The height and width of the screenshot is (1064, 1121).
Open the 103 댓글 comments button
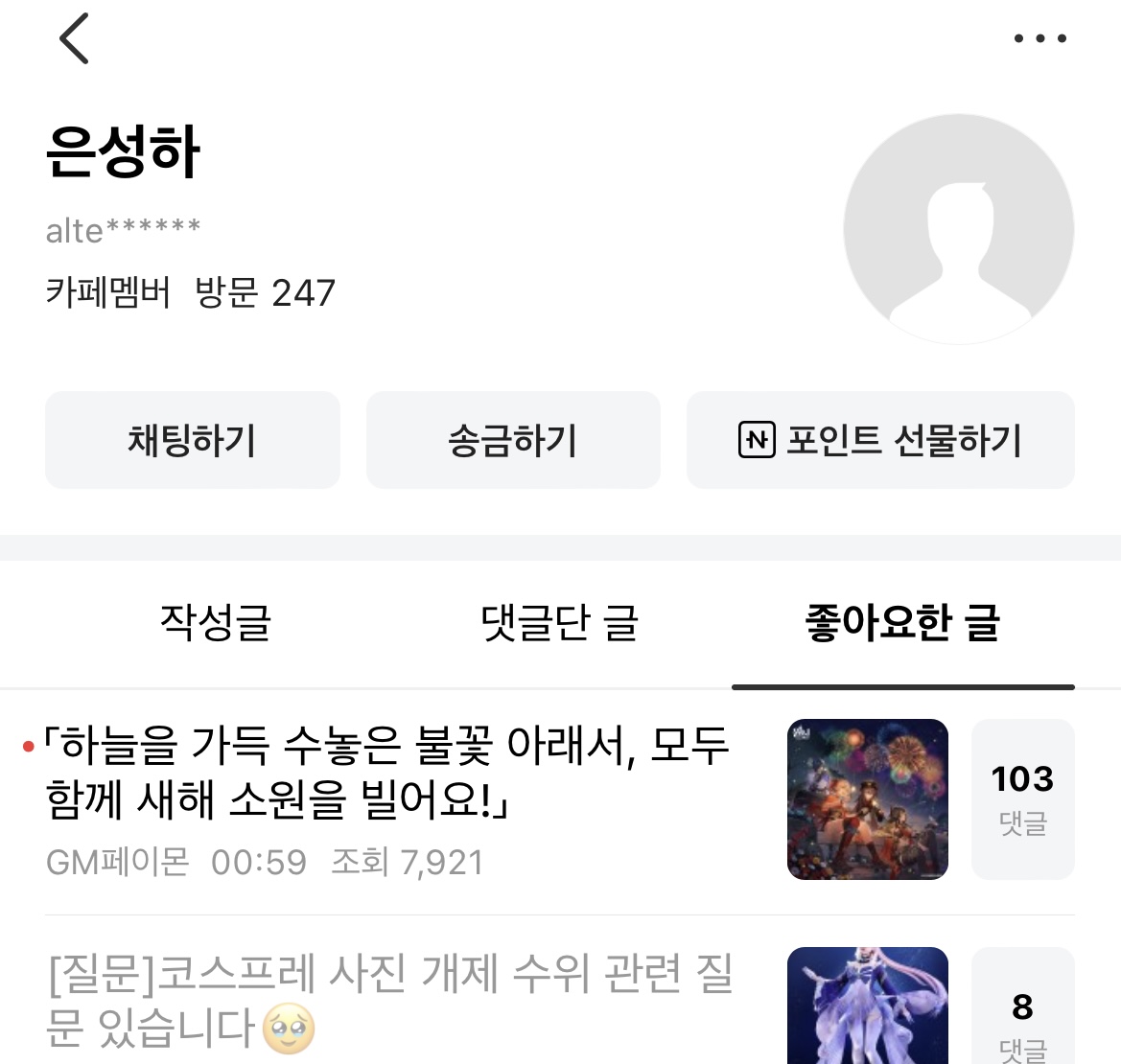coord(1022,798)
